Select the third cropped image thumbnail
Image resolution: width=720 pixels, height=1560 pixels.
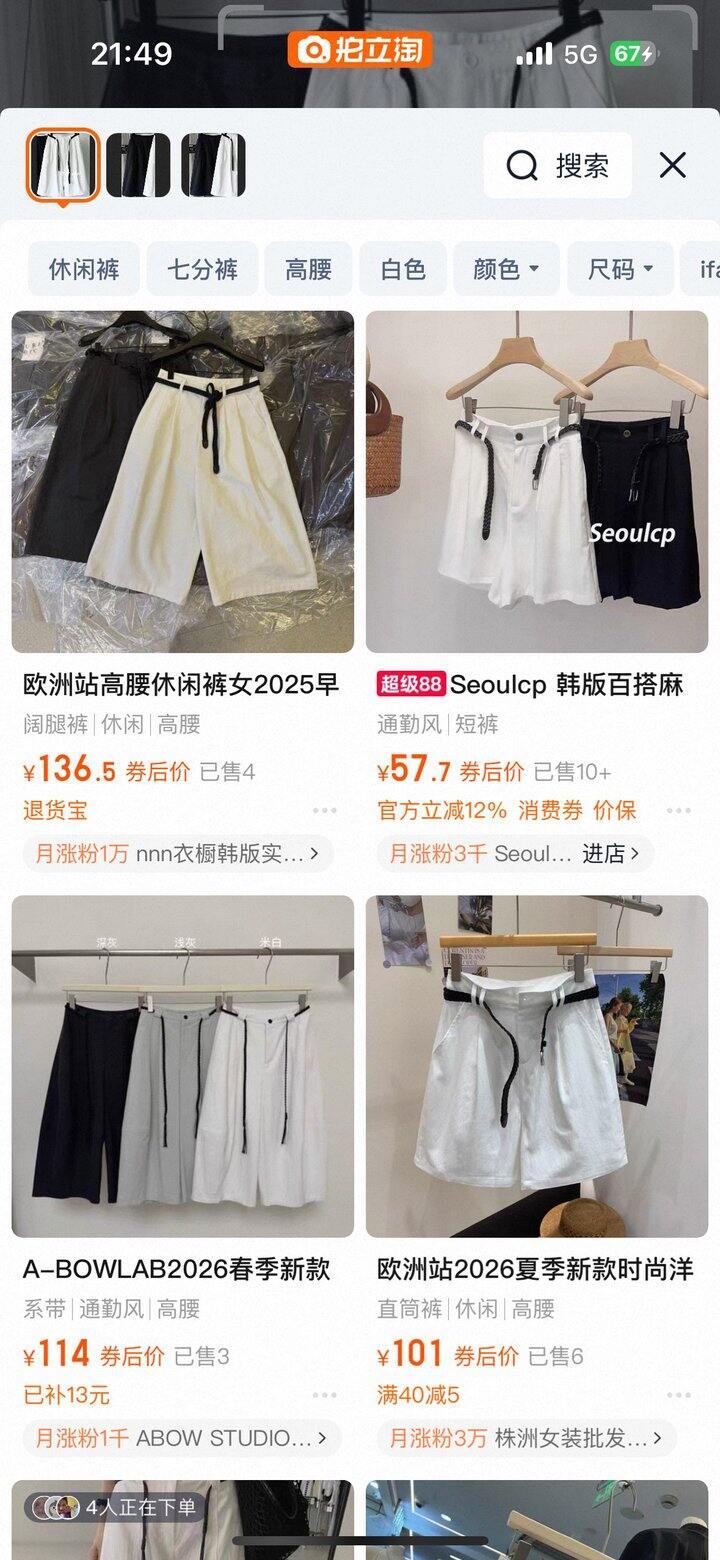click(213, 165)
